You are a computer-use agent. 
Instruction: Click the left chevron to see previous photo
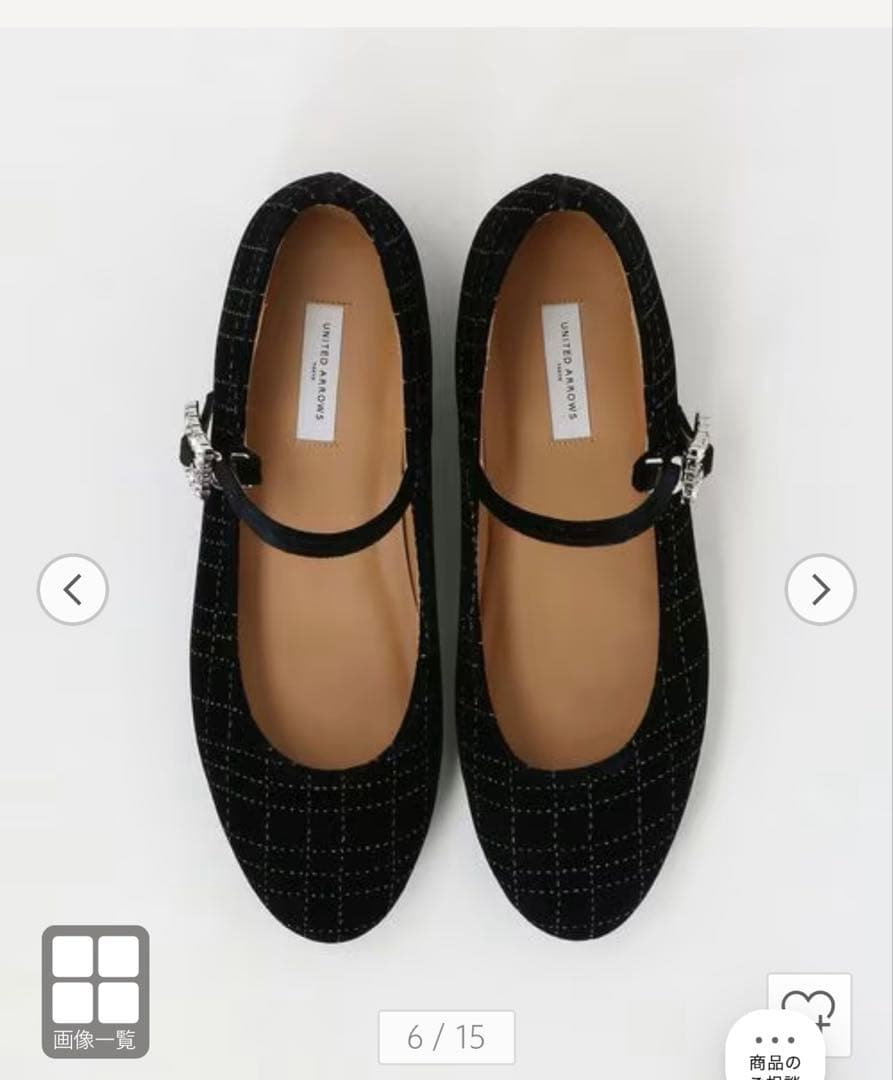tap(71, 589)
